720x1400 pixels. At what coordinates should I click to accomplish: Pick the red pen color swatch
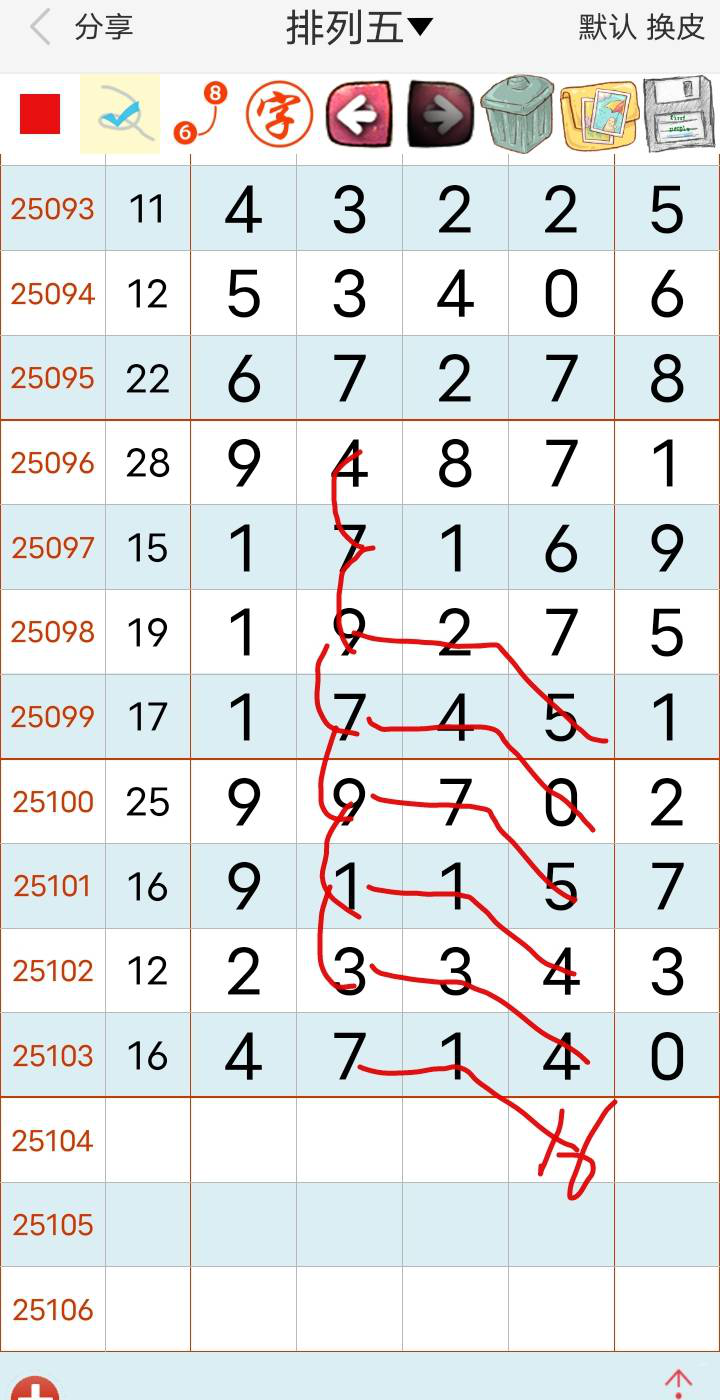tap(40, 114)
